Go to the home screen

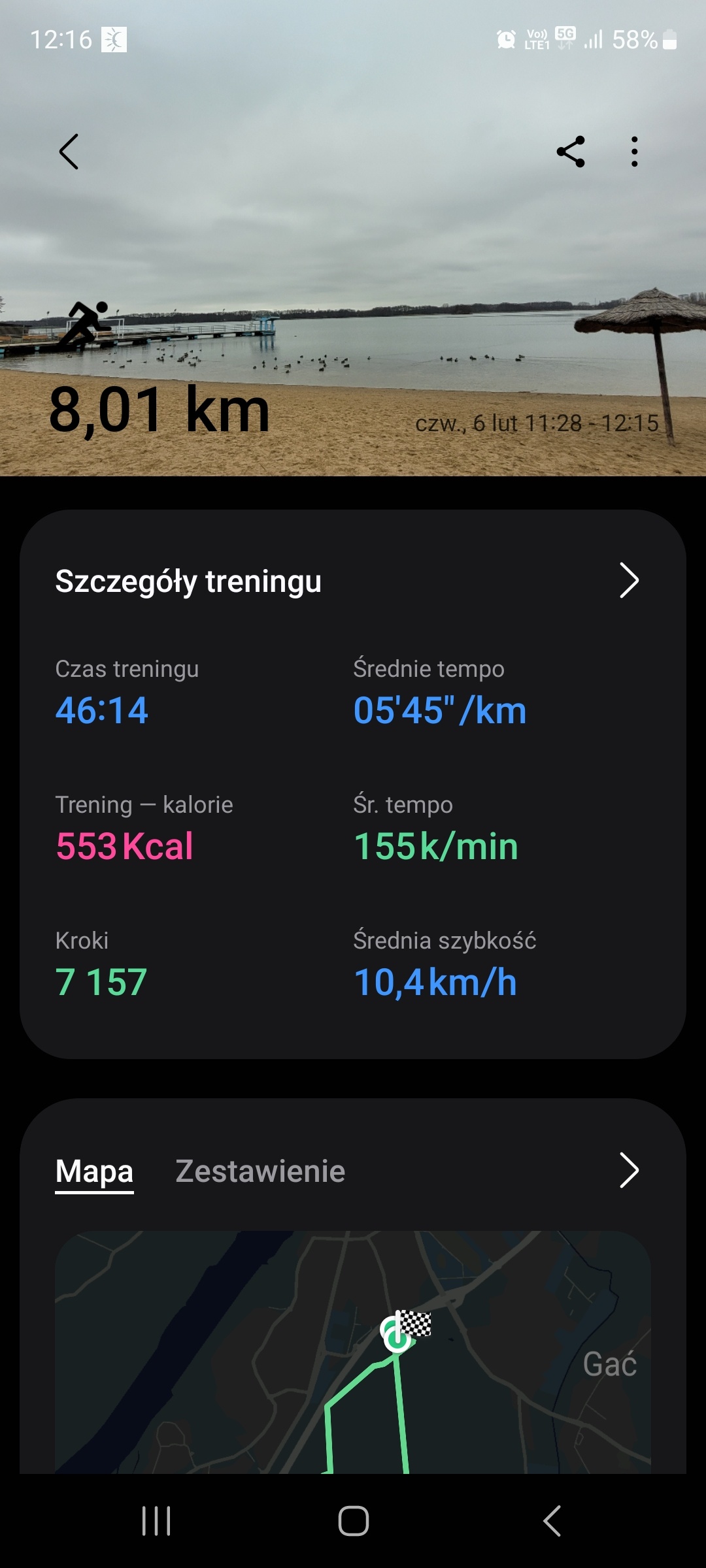click(354, 1521)
